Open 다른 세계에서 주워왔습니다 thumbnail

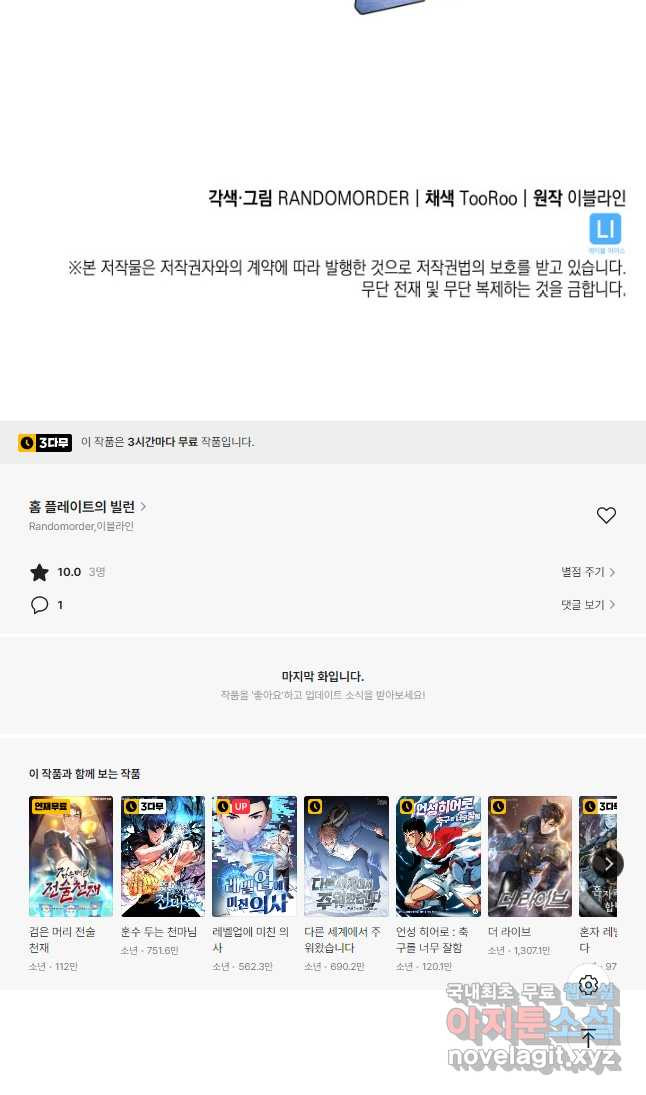[346, 856]
